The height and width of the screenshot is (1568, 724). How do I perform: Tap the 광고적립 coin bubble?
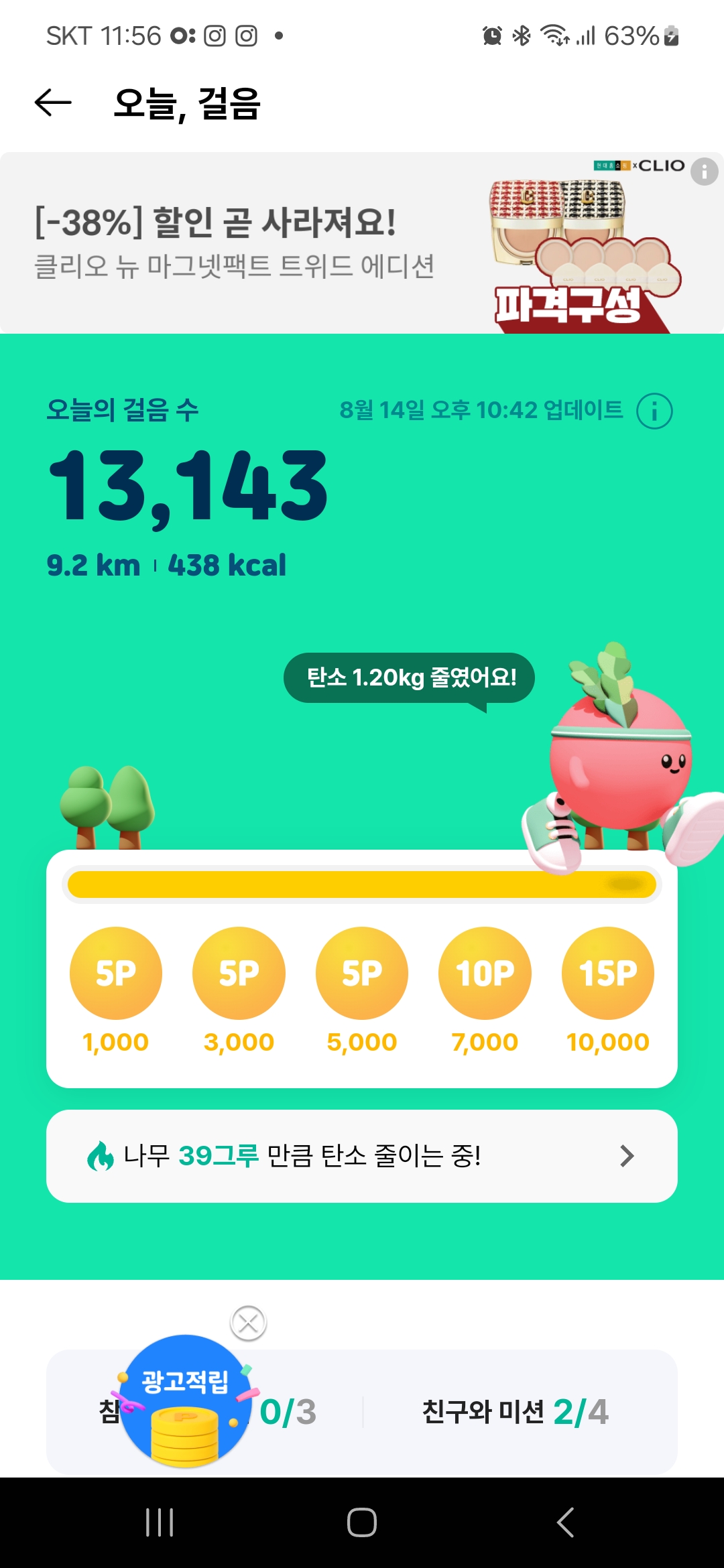pyautogui.click(x=185, y=1400)
